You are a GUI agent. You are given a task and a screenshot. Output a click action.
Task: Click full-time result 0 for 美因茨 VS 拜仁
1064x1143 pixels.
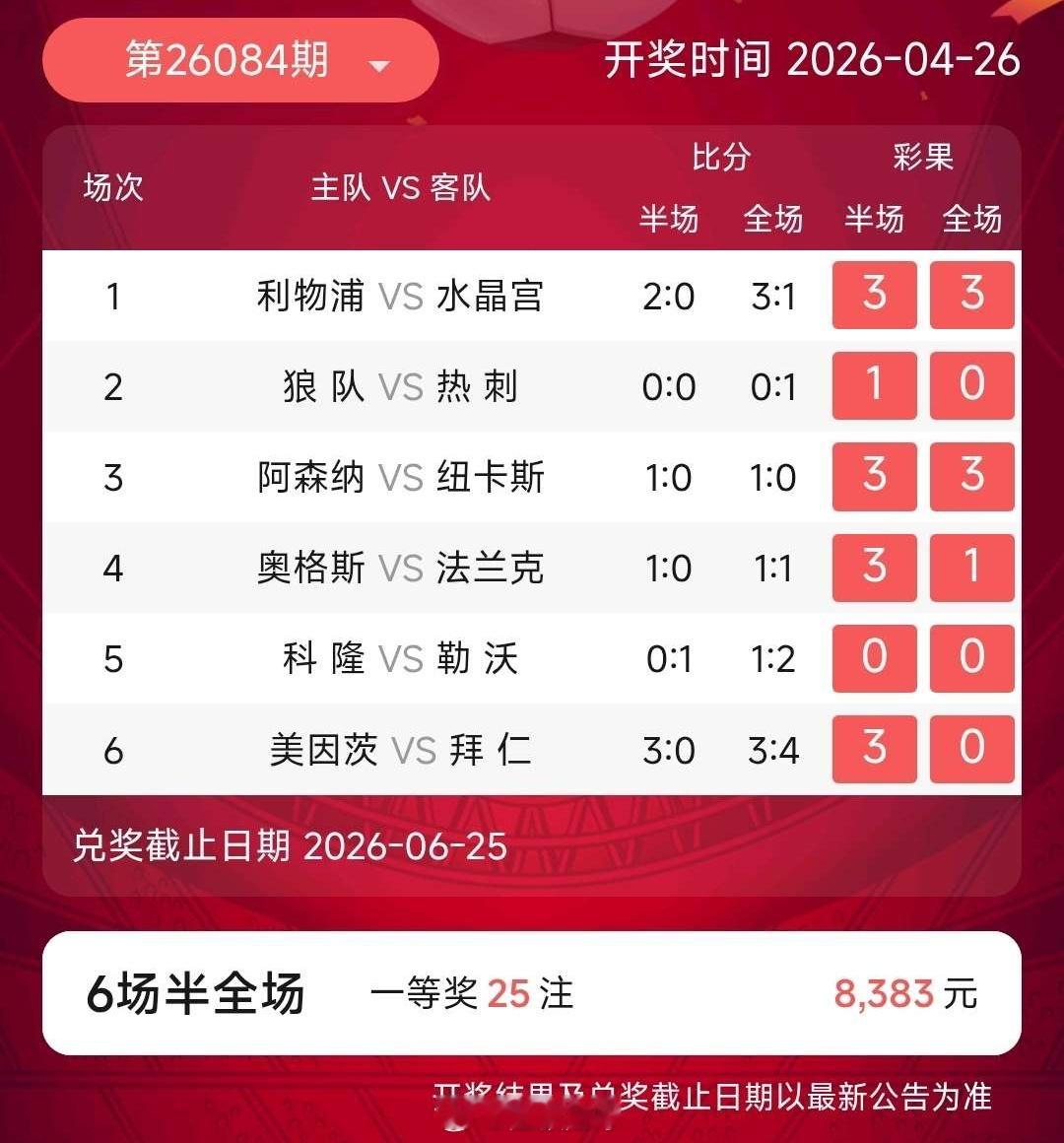pos(971,749)
